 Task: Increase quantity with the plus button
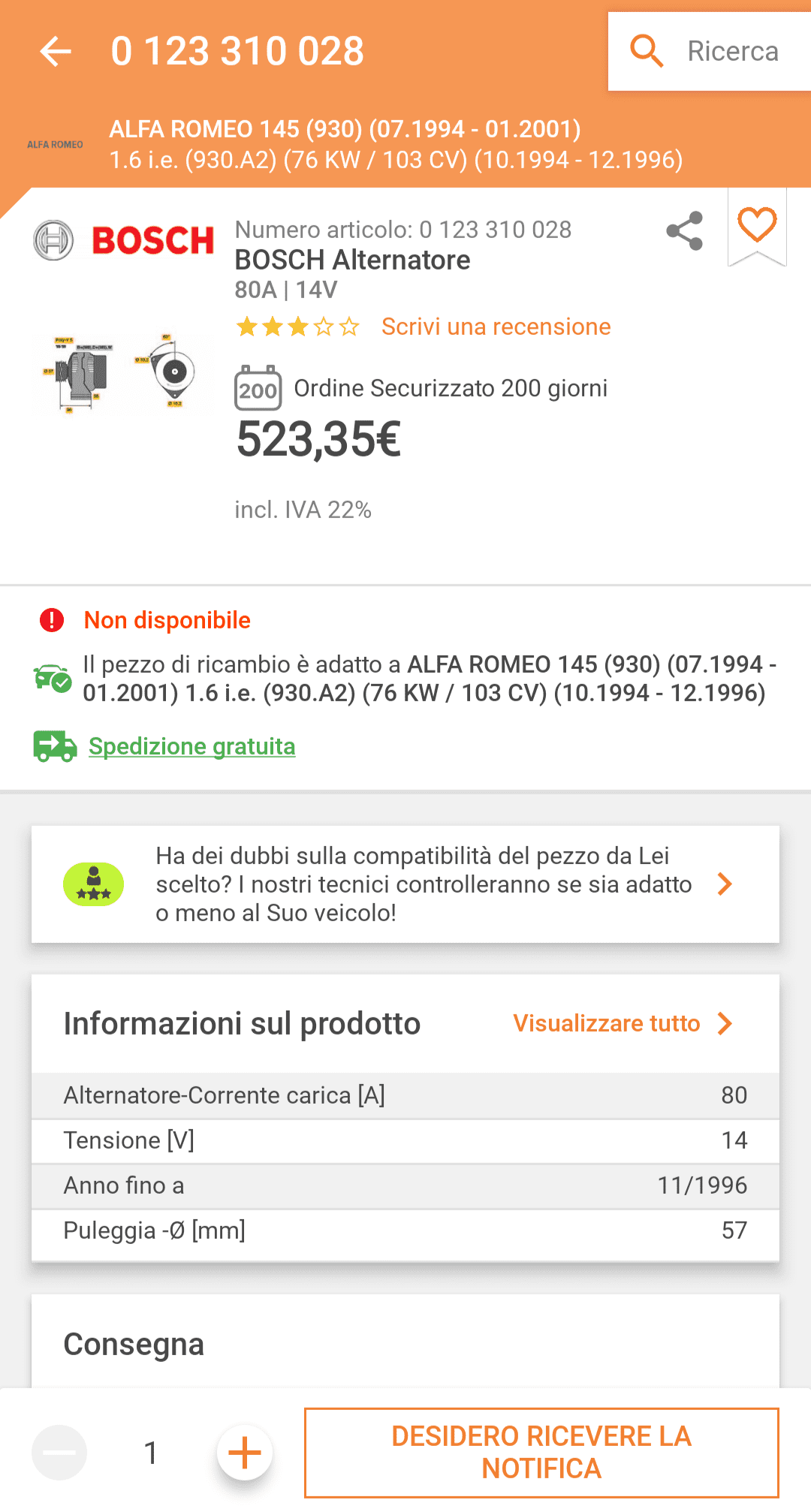pos(245,1453)
